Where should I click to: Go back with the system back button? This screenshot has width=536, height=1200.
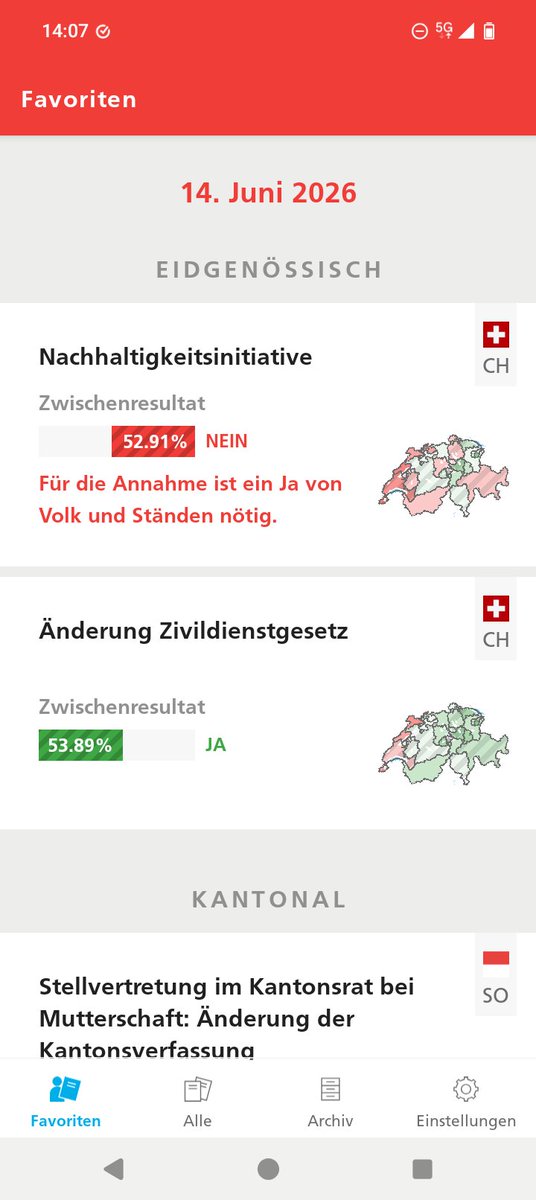(113, 1168)
